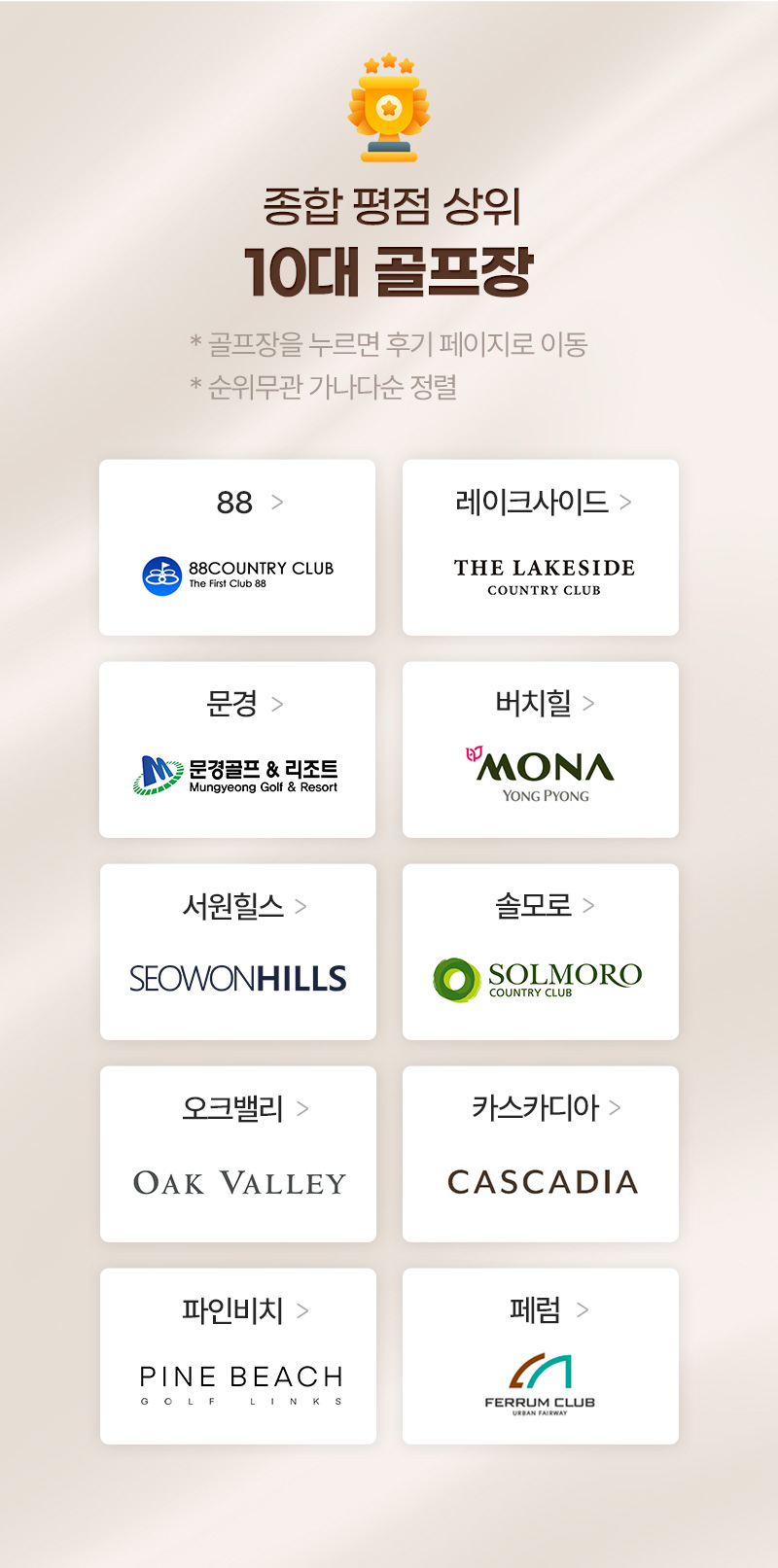The image size is (778, 1568).
Task: Open the 88 Country Club review card
Action: click(x=237, y=547)
